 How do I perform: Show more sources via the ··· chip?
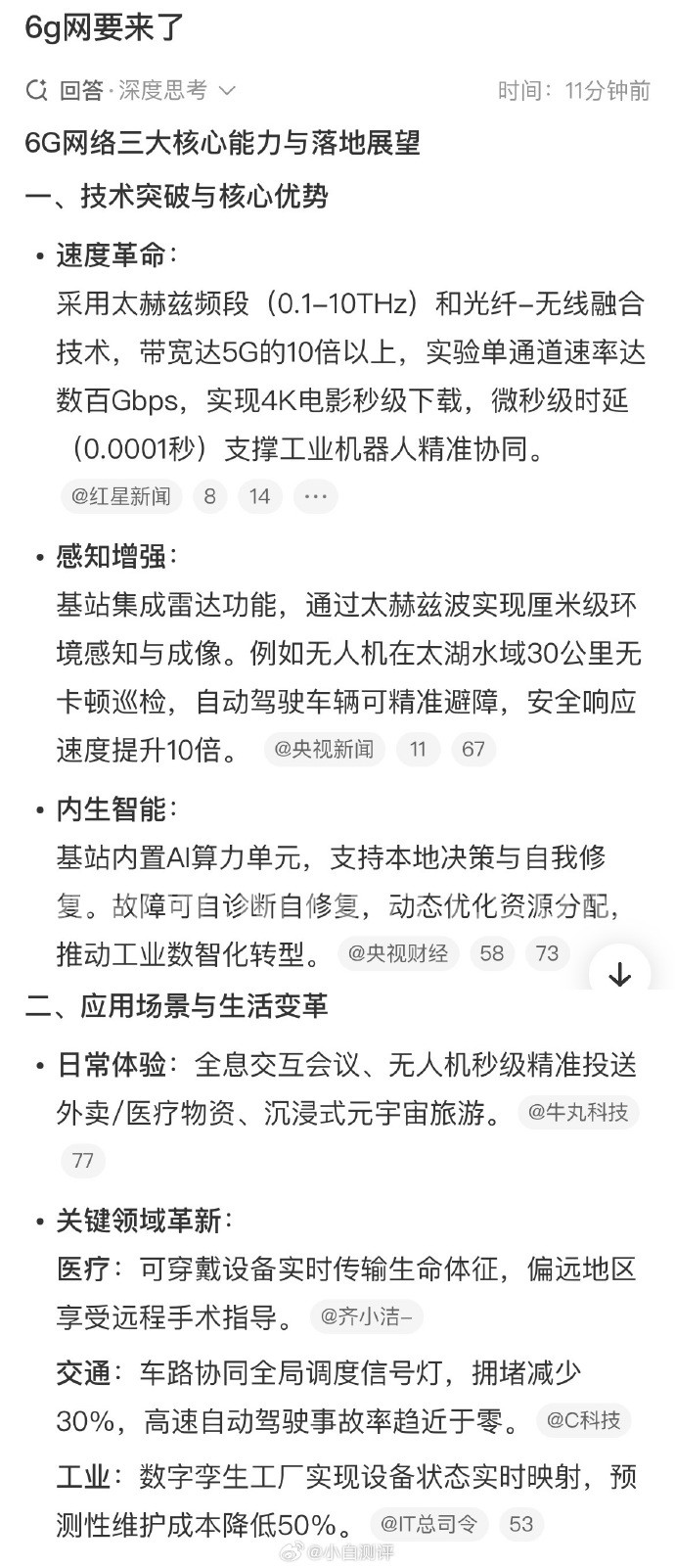pos(315,496)
